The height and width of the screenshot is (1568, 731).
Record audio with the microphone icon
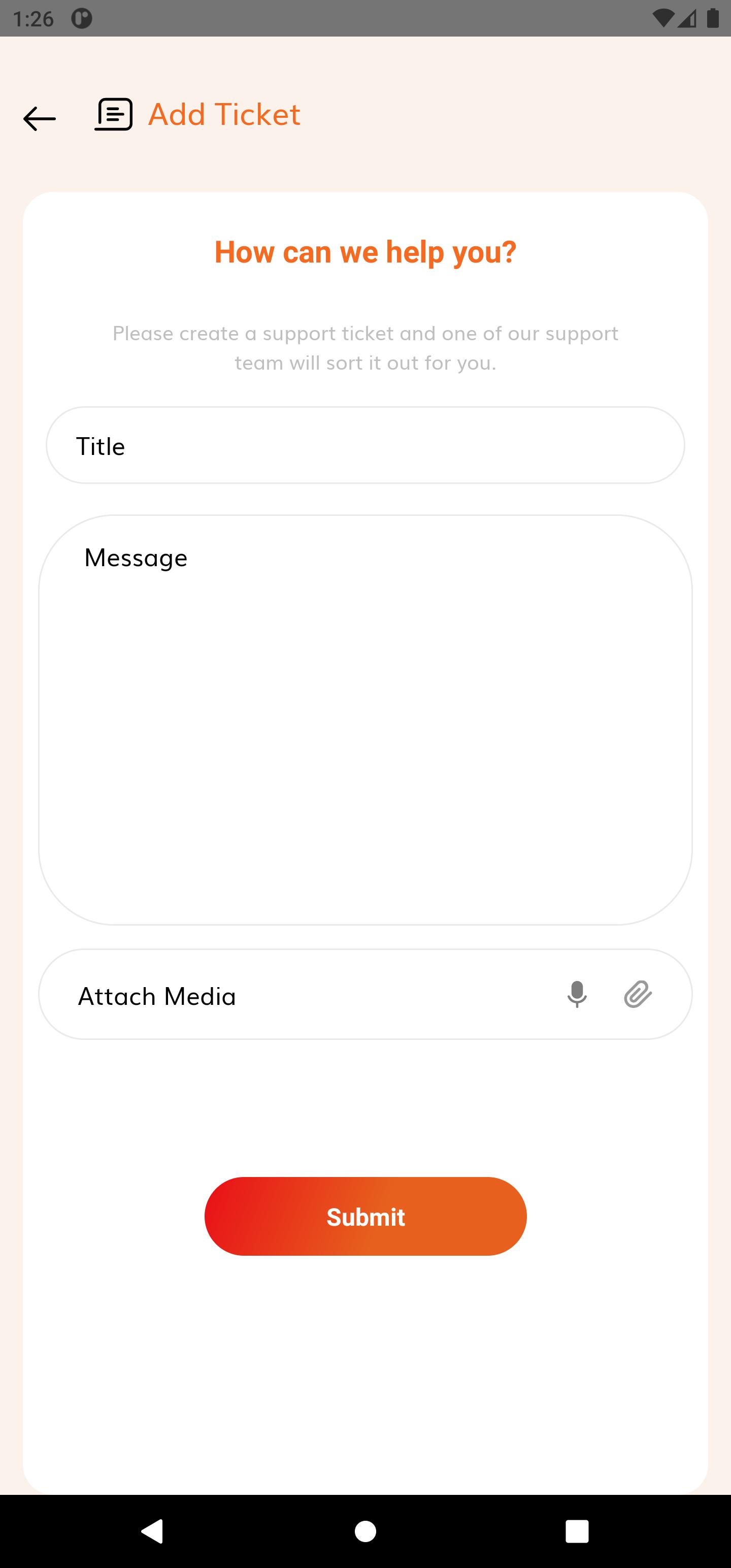tap(577, 995)
